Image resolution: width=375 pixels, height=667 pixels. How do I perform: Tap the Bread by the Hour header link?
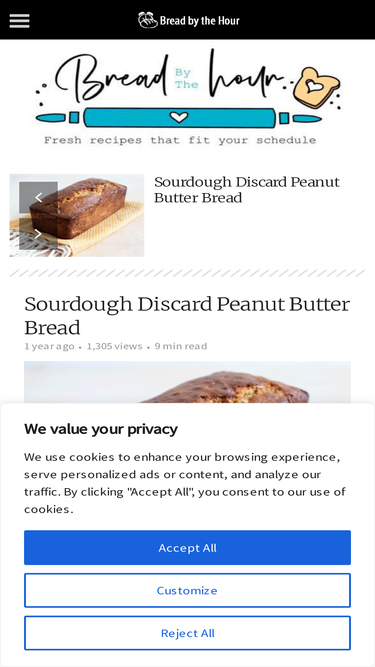[189, 20]
